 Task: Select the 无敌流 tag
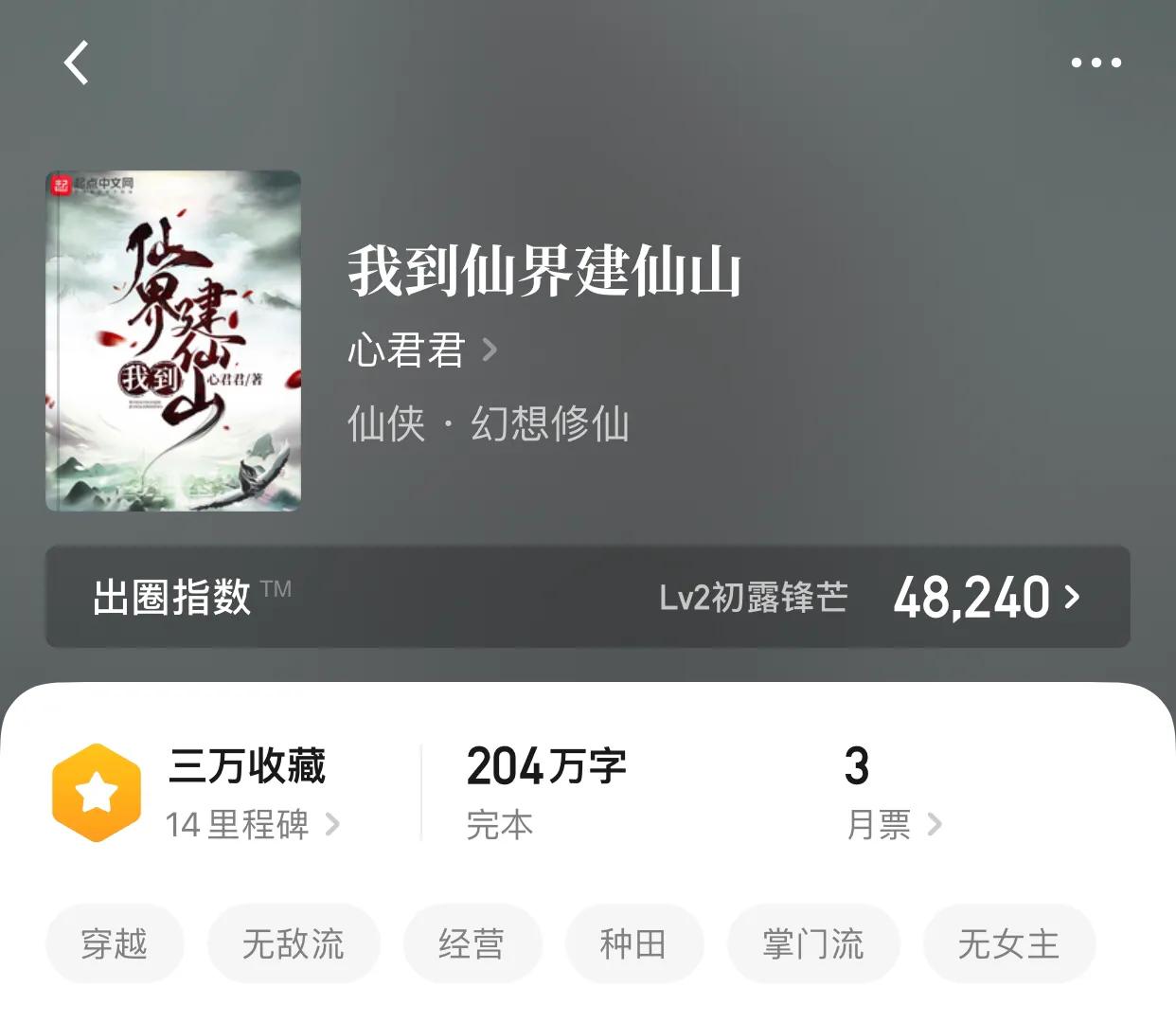[x=294, y=943]
